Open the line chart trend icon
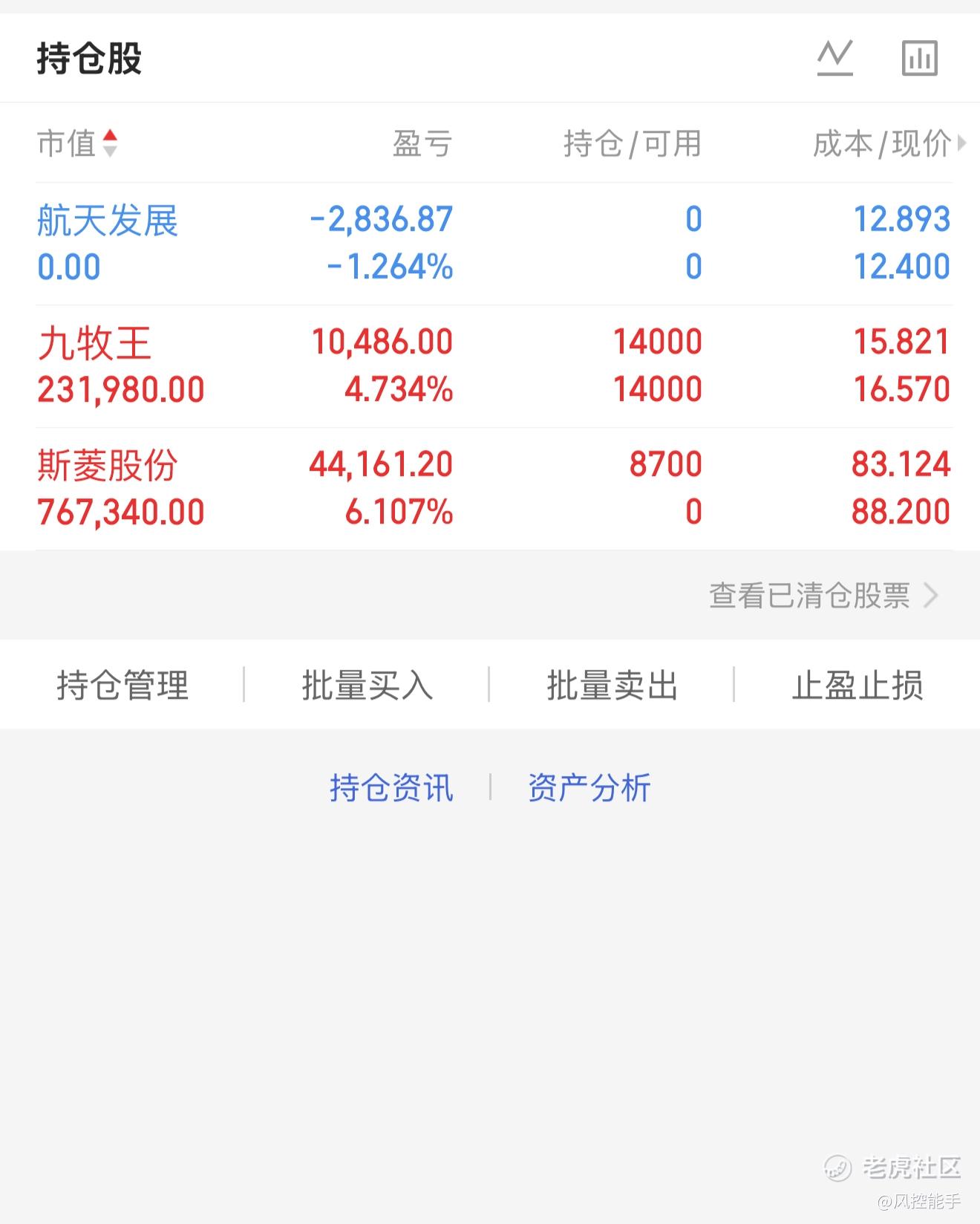Viewport: 980px width, 1224px height. tap(834, 58)
